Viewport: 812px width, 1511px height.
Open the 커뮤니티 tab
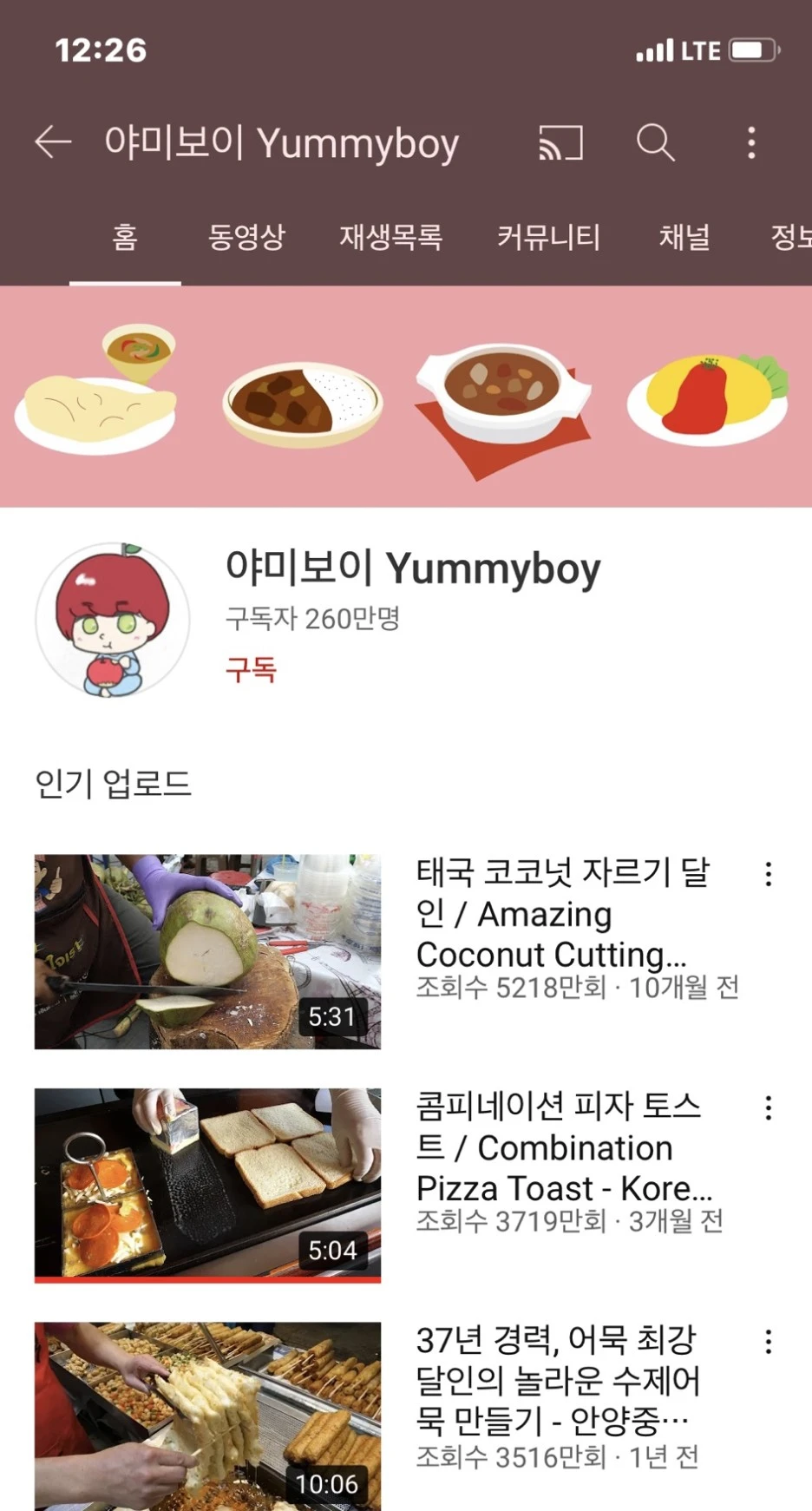click(x=548, y=237)
